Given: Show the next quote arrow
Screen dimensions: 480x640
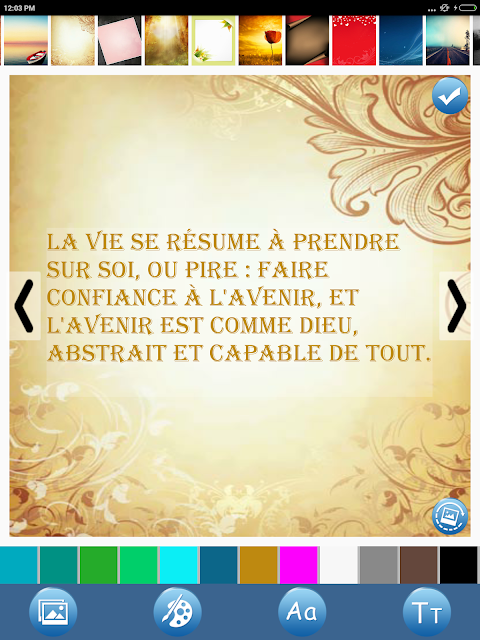Looking at the screenshot, I should click(x=456, y=306).
